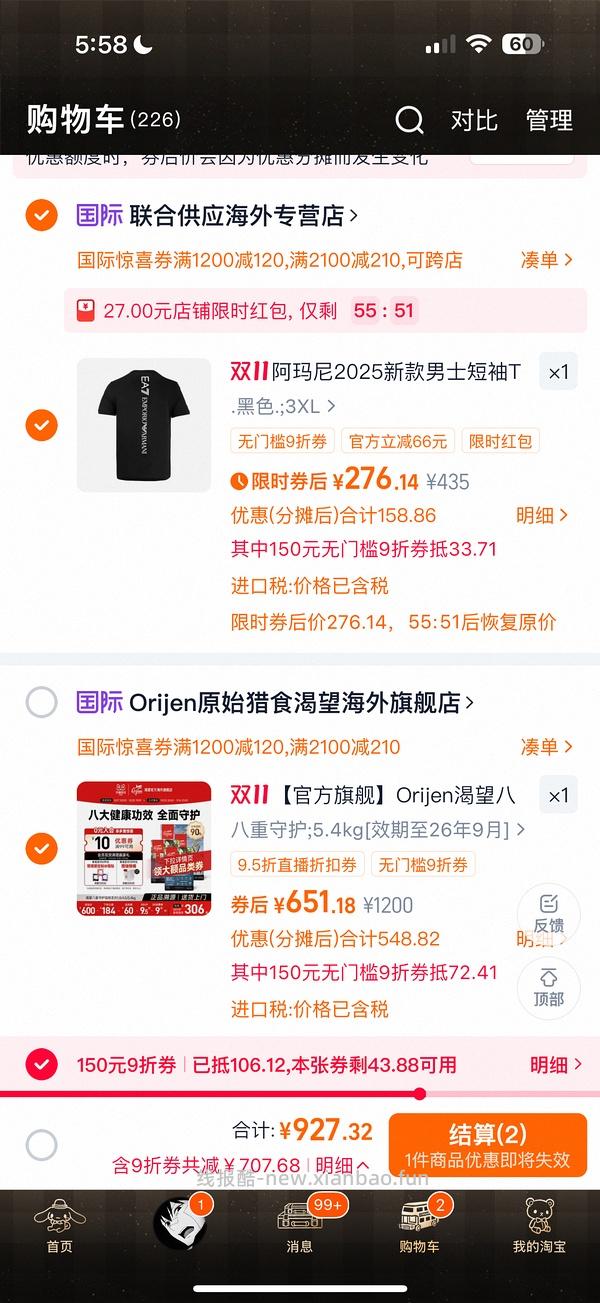Adjust quantity ×1 of 阿玛尼 T-shirt
Image resolution: width=600 pixels, height=1303 pixels.
click(558, 373)
